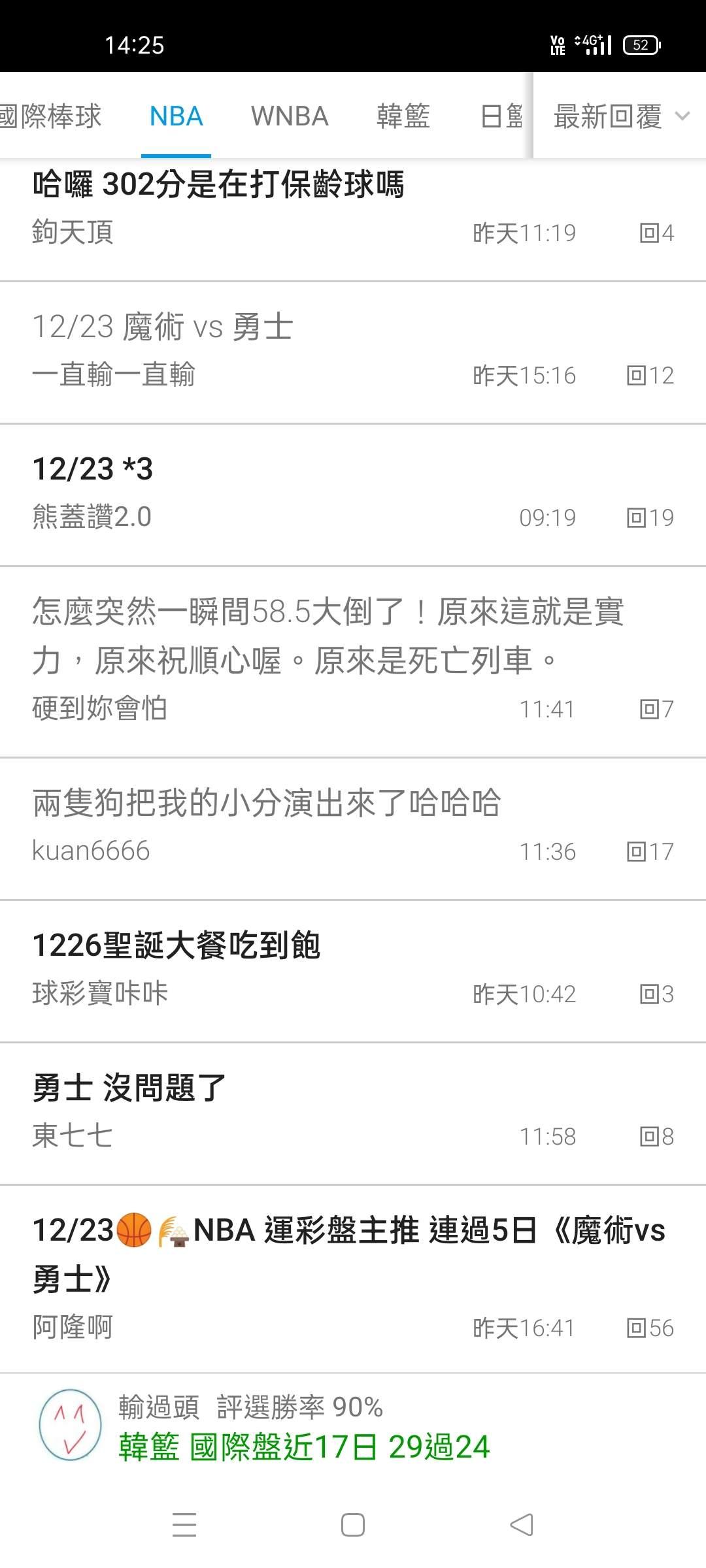
Task: Open the 韓籃 tab
Action: [x=403, y=116]
